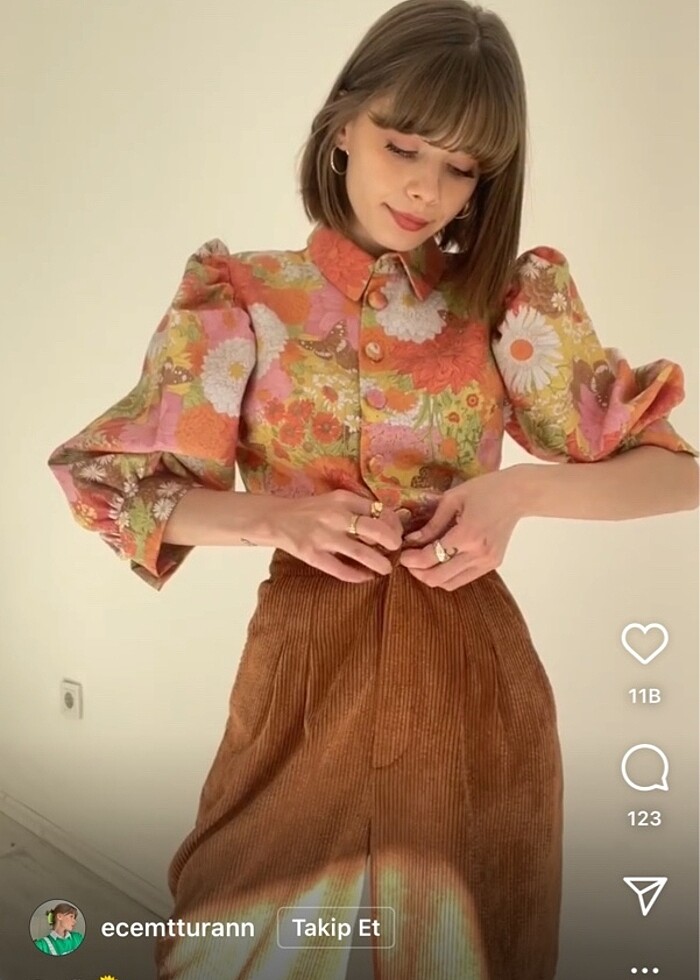This screenshot has width=700, height=980.
Task: Open ecemtturann's profile picture
Action: [x=57, y=928]
